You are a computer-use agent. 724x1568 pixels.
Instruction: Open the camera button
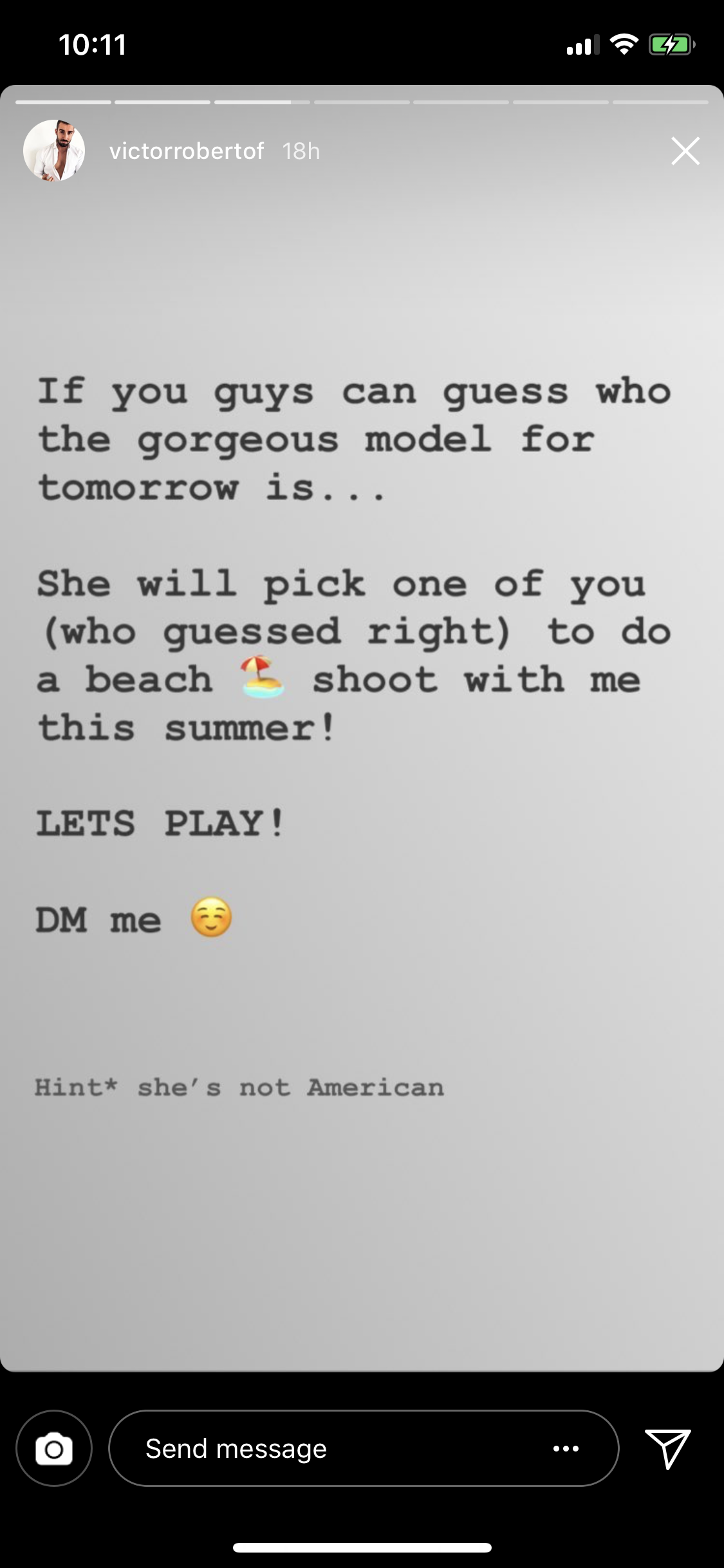(x=54, y=1448)
